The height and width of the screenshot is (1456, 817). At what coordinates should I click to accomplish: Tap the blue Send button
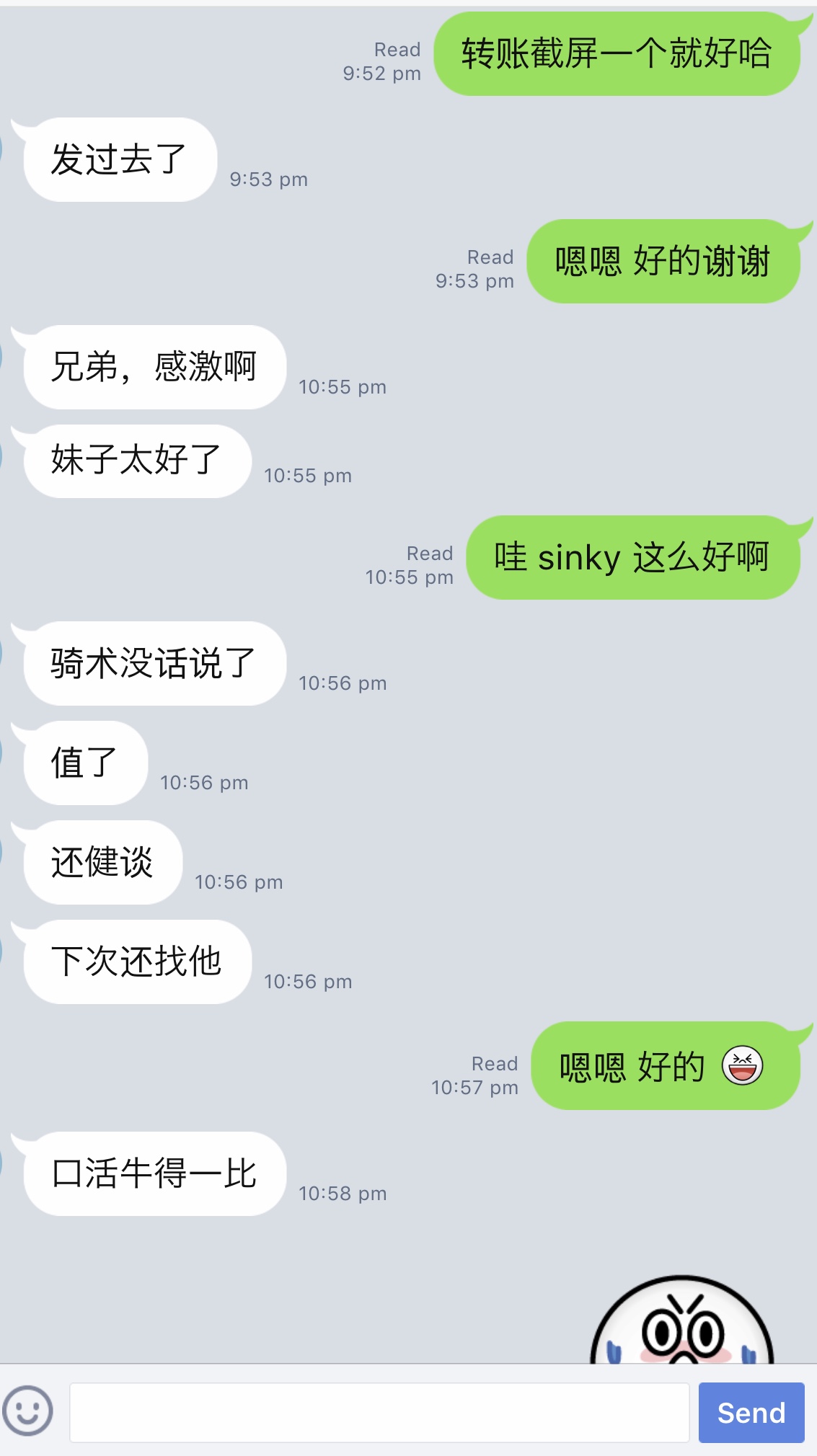(751, 1412)
